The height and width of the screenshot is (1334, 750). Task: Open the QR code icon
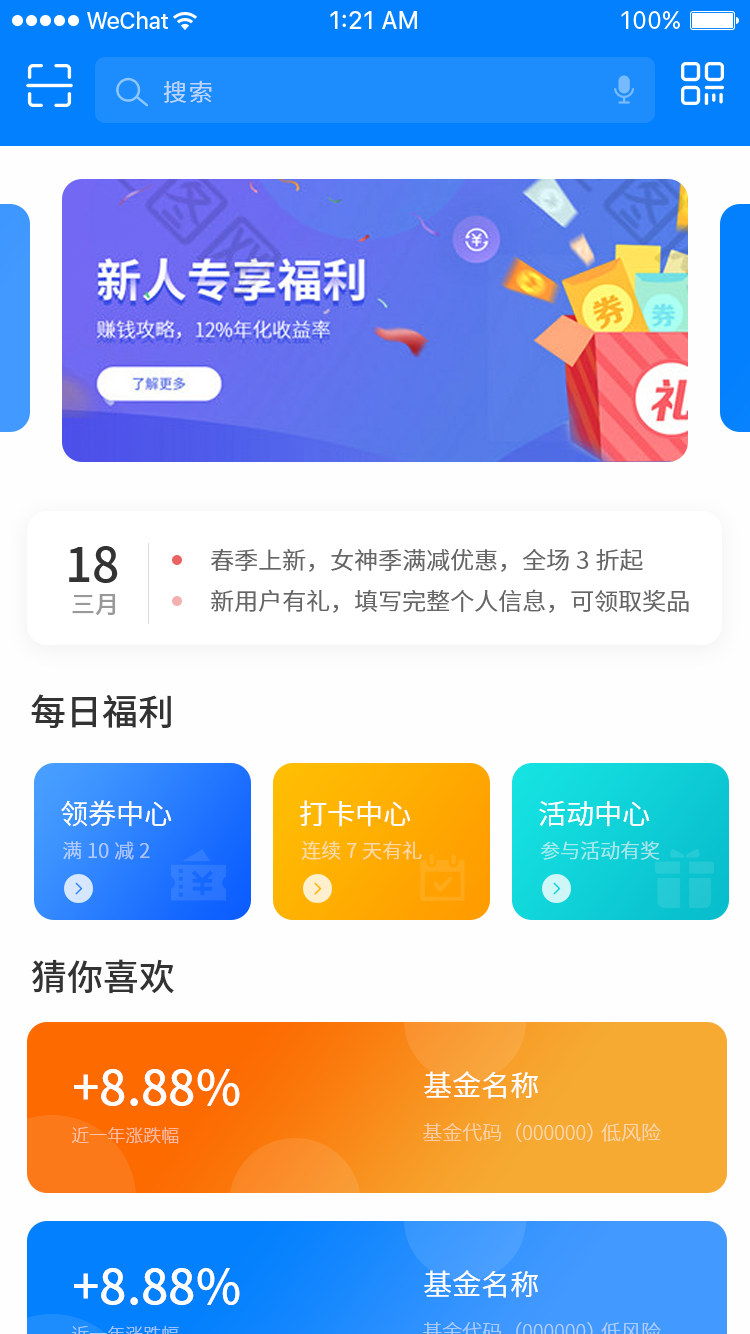coord(702,84)
